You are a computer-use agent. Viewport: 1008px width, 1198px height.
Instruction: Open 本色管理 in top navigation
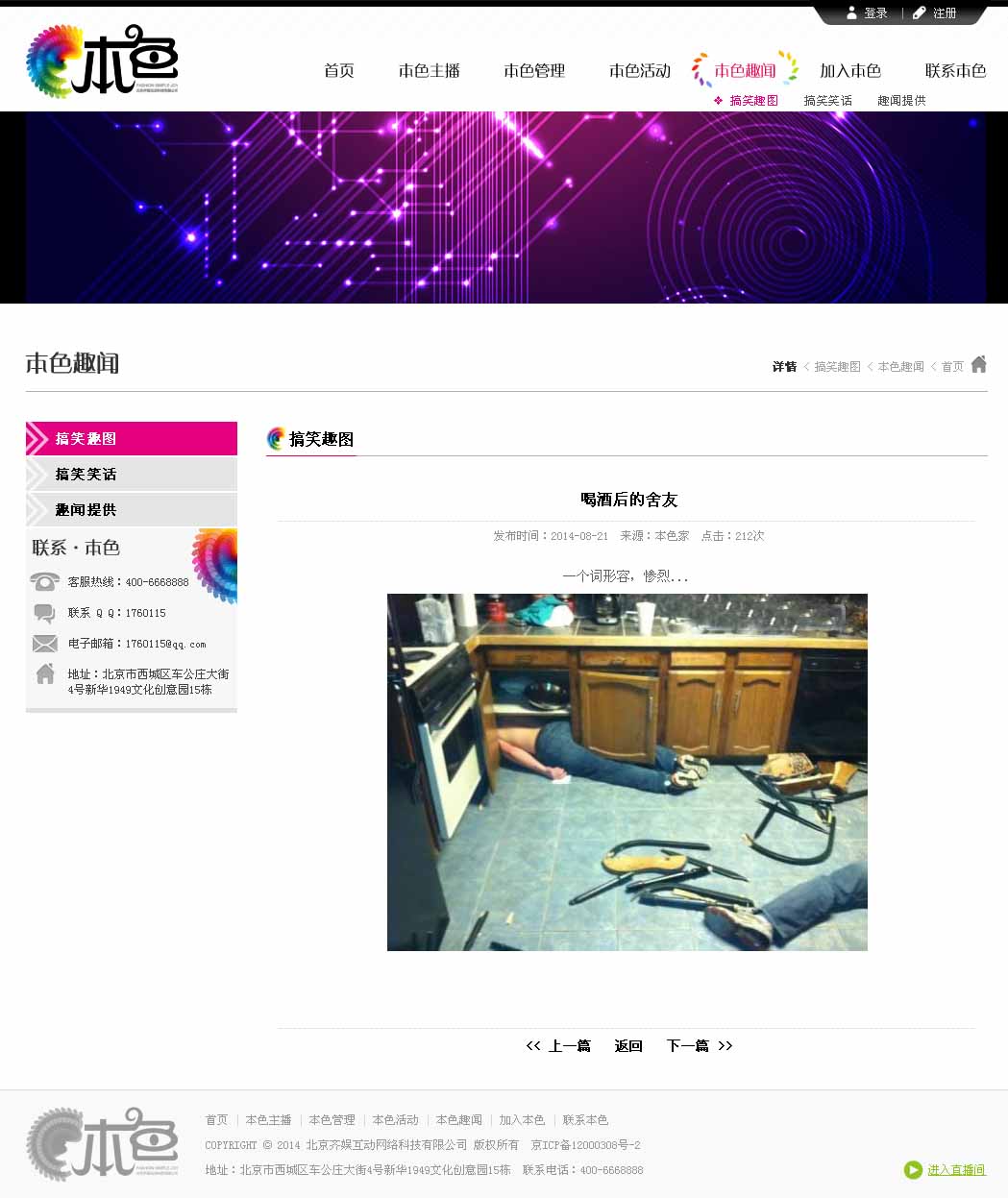tap(534, 71)
